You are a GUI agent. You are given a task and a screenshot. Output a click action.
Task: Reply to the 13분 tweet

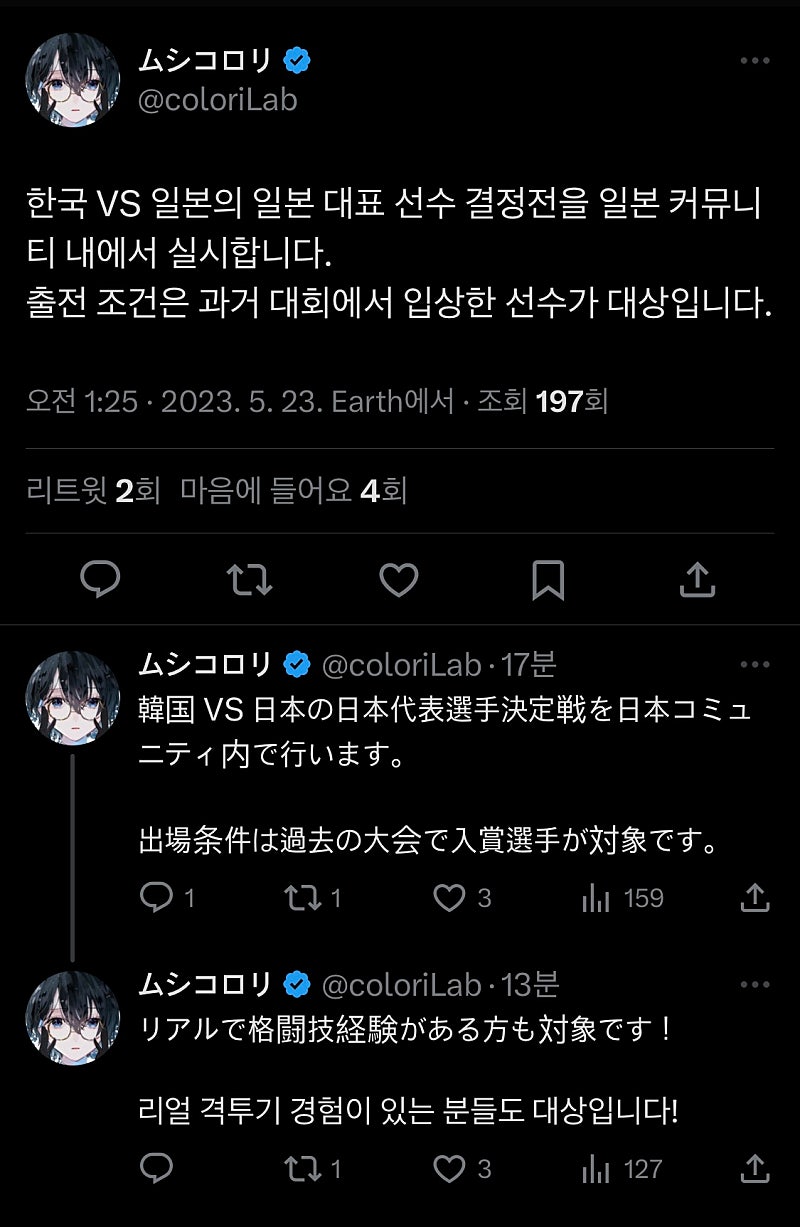157,1168
